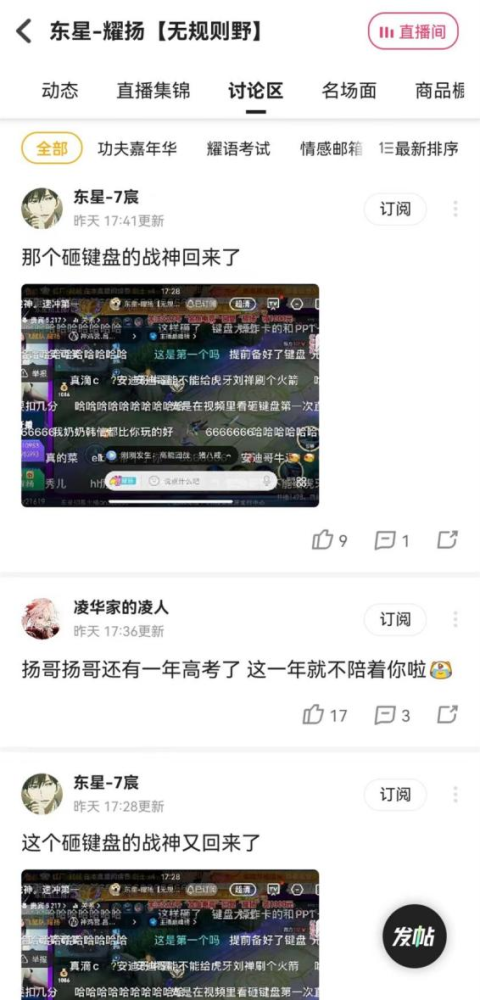The height and width of the screenshot is (1000, 480).
Task: Select the 全部 filter chip
Action: click(52, 149)
